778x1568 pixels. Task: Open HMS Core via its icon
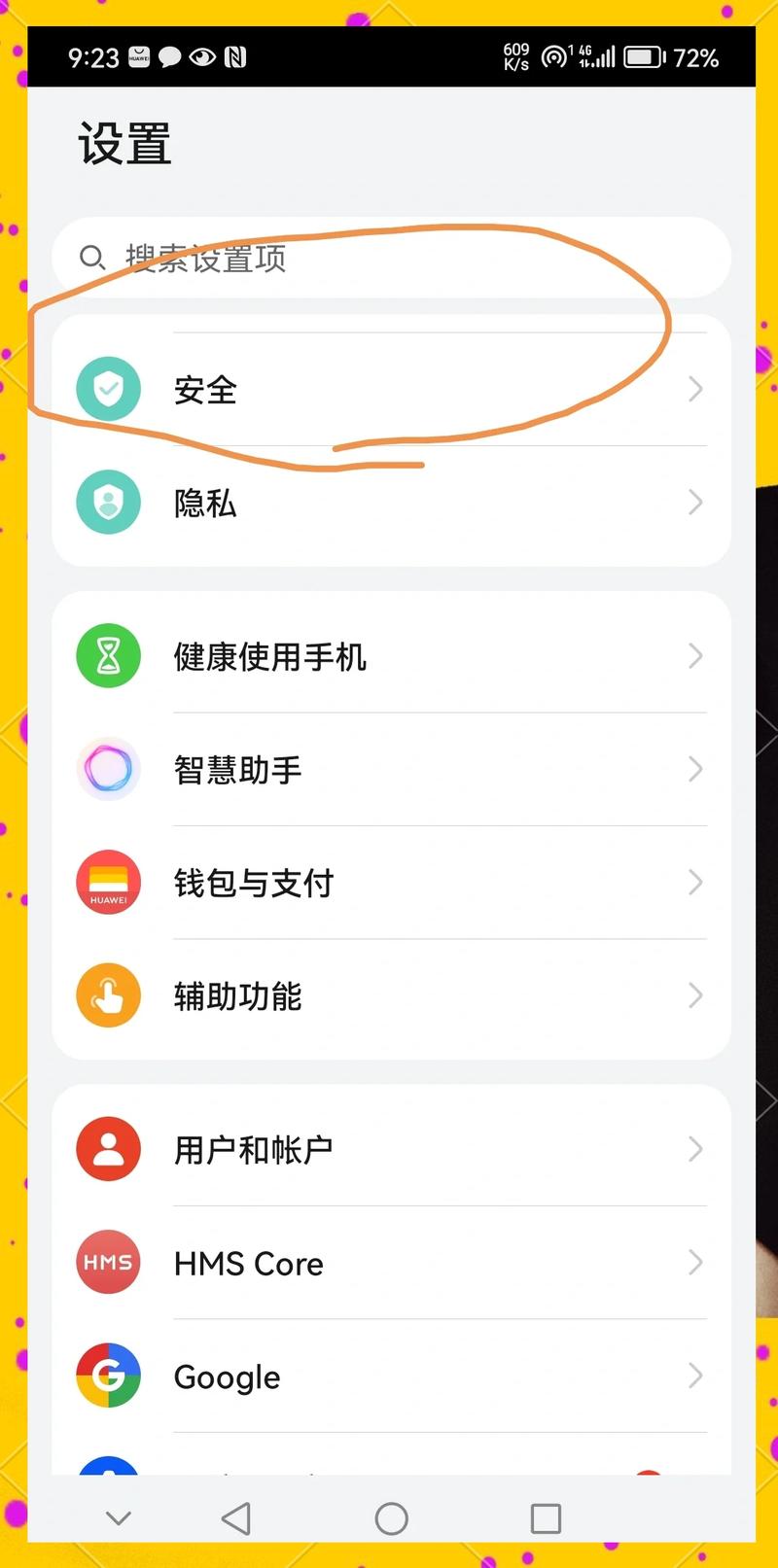[108, 1262]
